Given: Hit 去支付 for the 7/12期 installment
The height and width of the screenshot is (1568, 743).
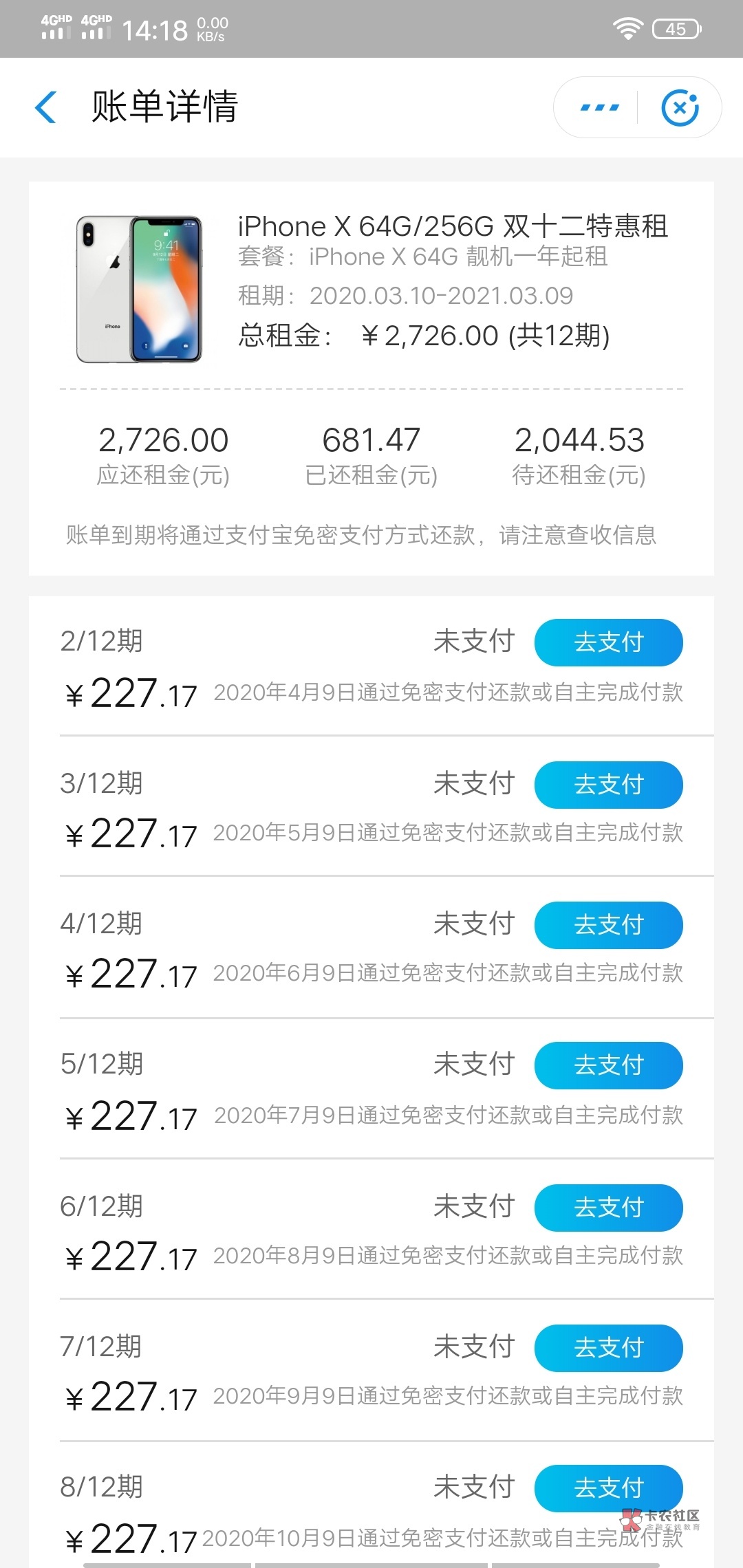Looking at the screenshot, I should (608, 1348).
